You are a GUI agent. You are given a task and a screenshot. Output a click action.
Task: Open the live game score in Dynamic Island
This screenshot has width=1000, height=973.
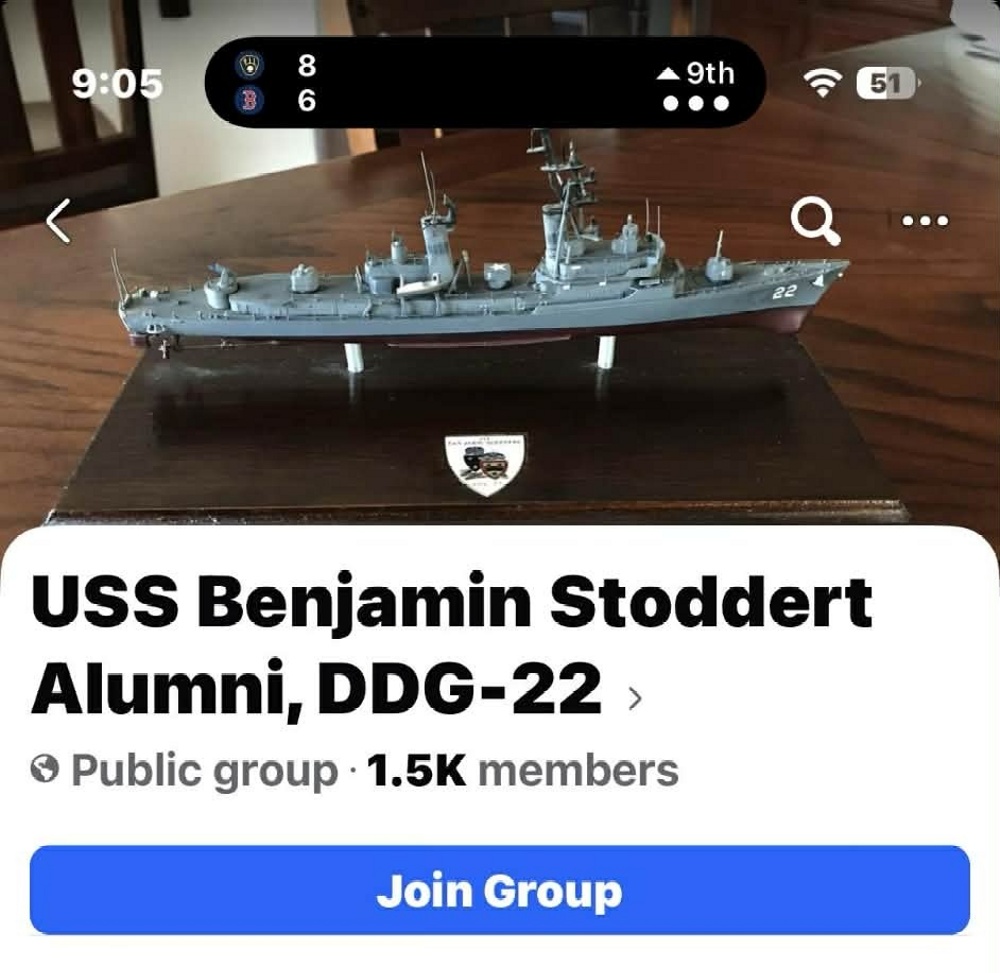pyautogui.click(x=484, y=83)
